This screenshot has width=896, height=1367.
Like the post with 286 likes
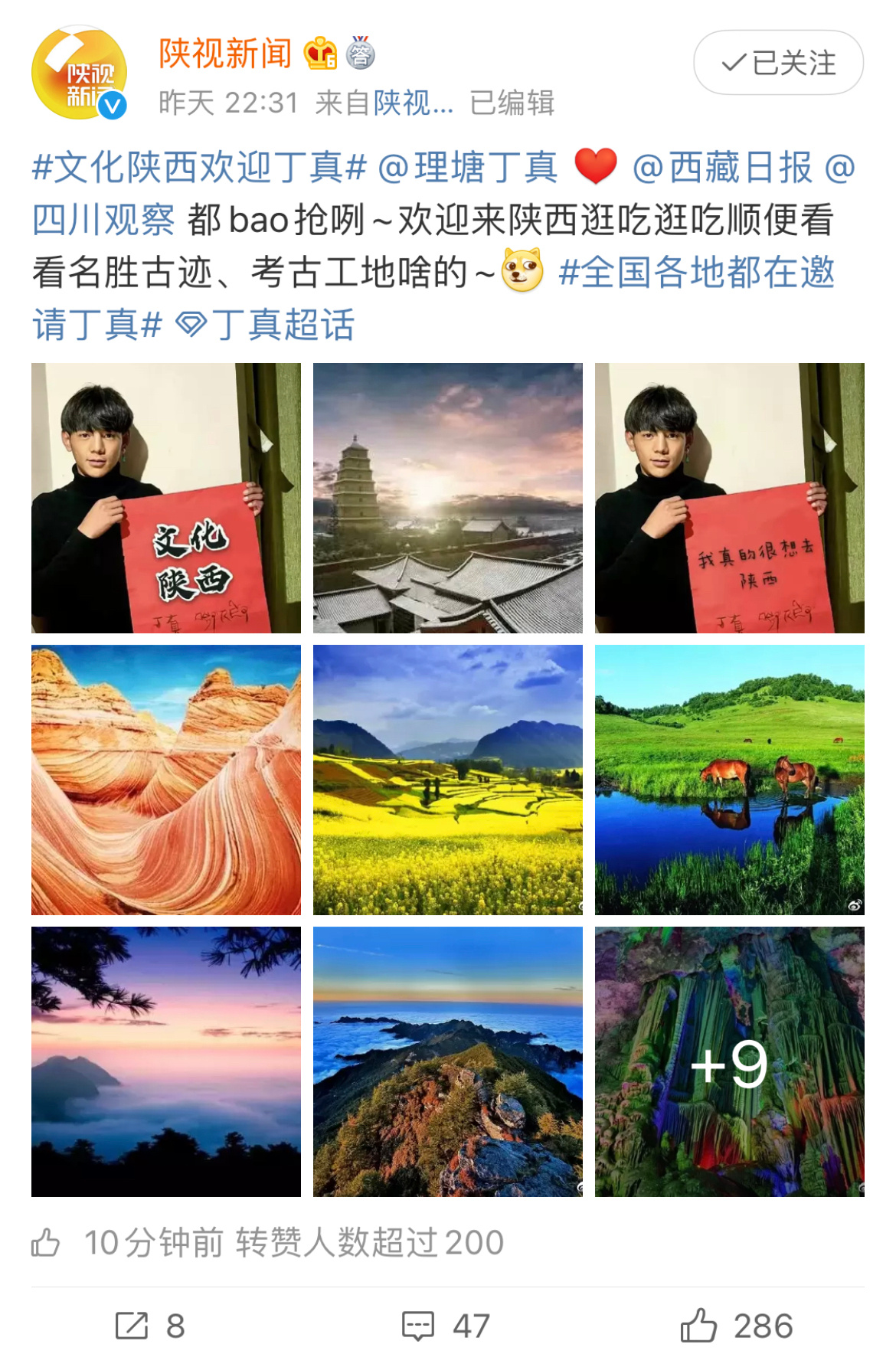click(737, 1326)
